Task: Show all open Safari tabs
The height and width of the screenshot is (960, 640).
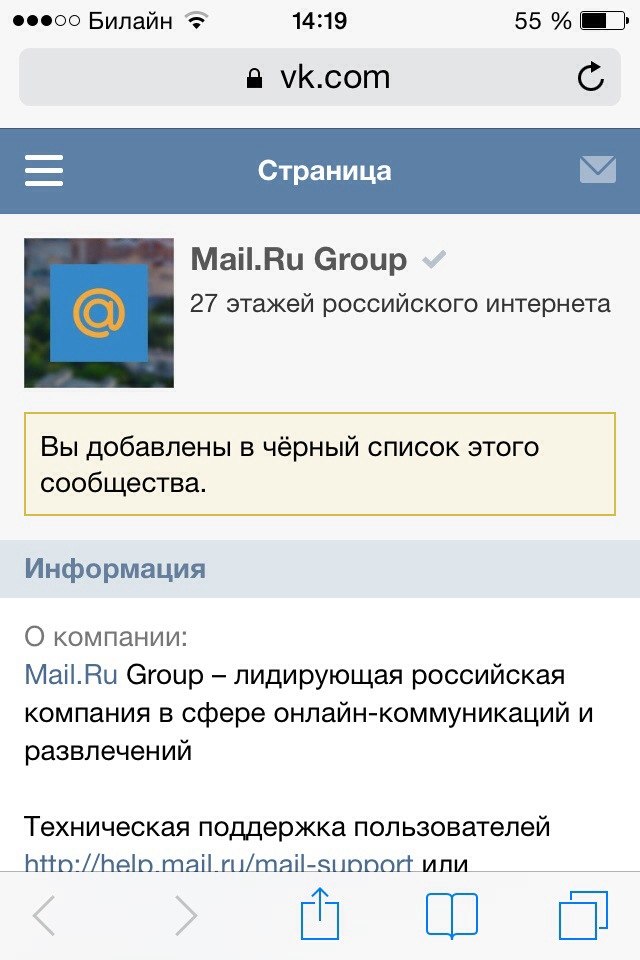Action: click(x=583, y=915)
